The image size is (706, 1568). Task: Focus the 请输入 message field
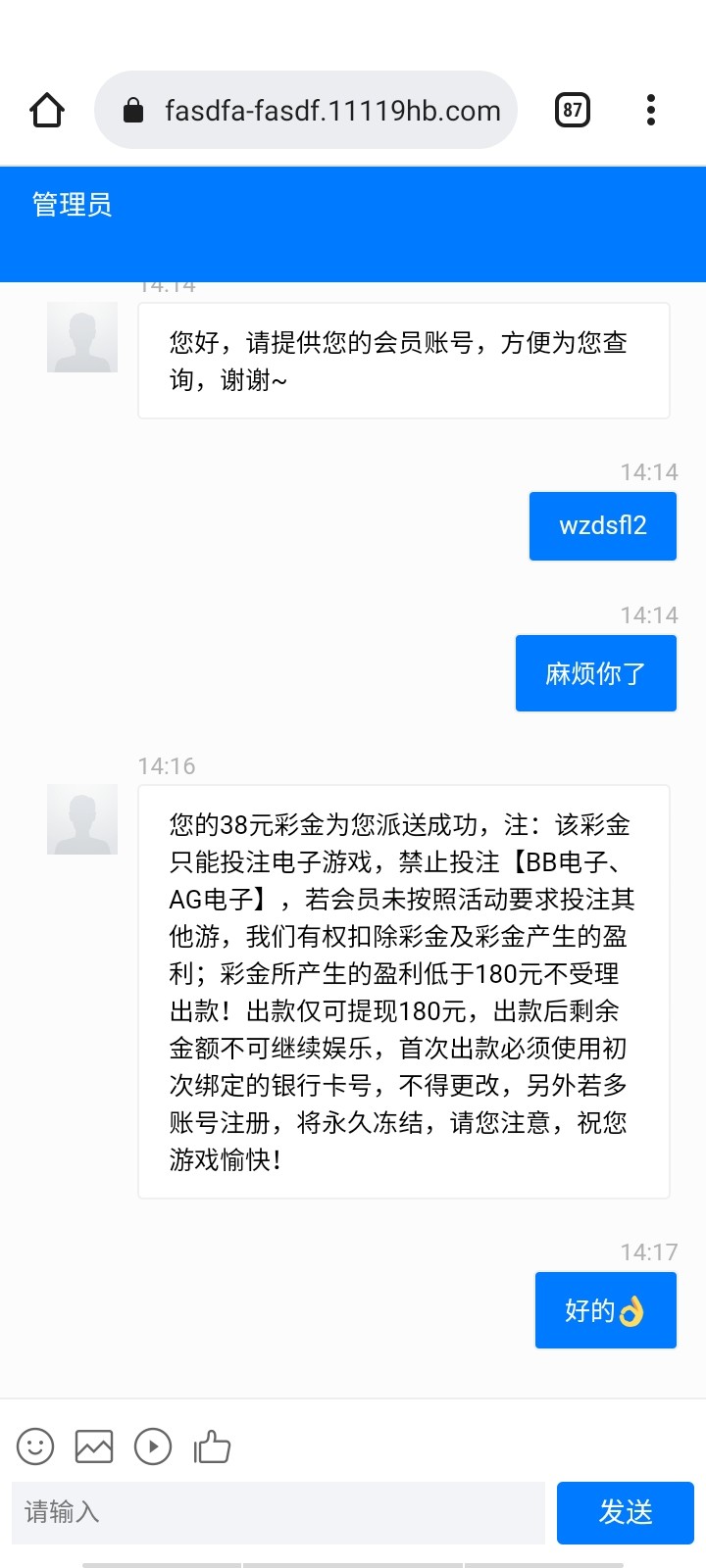[278, 1512]
